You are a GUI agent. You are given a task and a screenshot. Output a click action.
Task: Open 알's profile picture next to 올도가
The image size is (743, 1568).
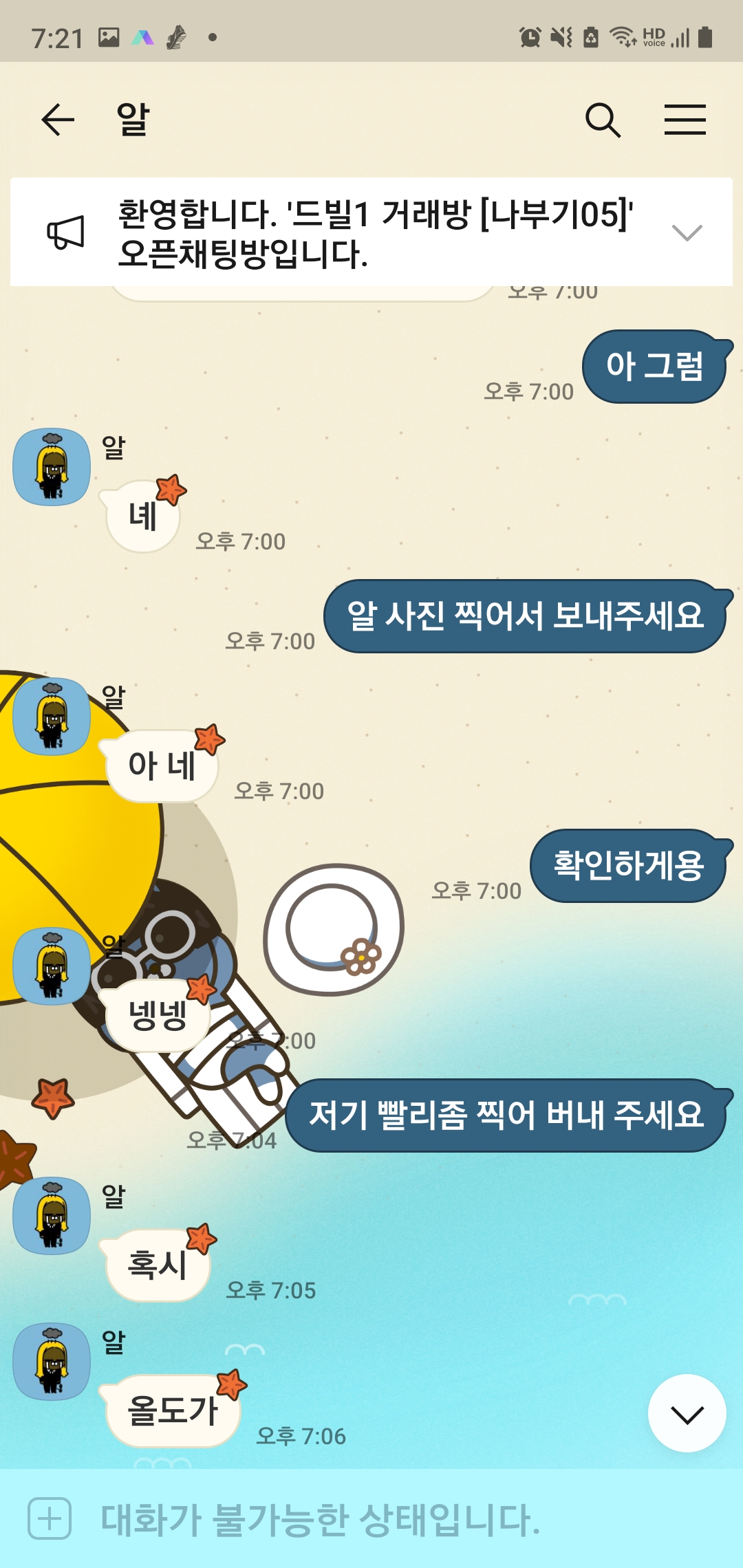click(x=52, y=1362)
